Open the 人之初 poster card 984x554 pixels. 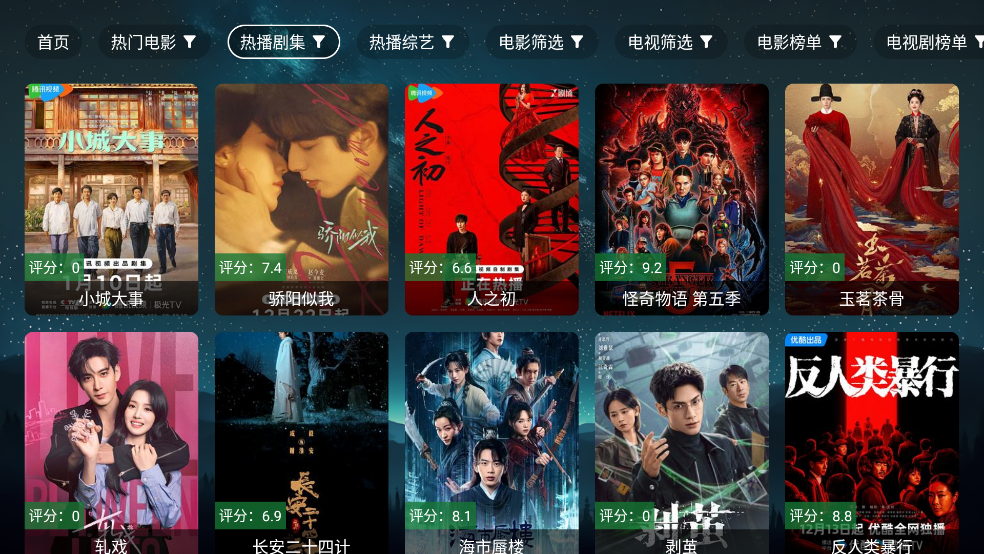click(491, 199)
